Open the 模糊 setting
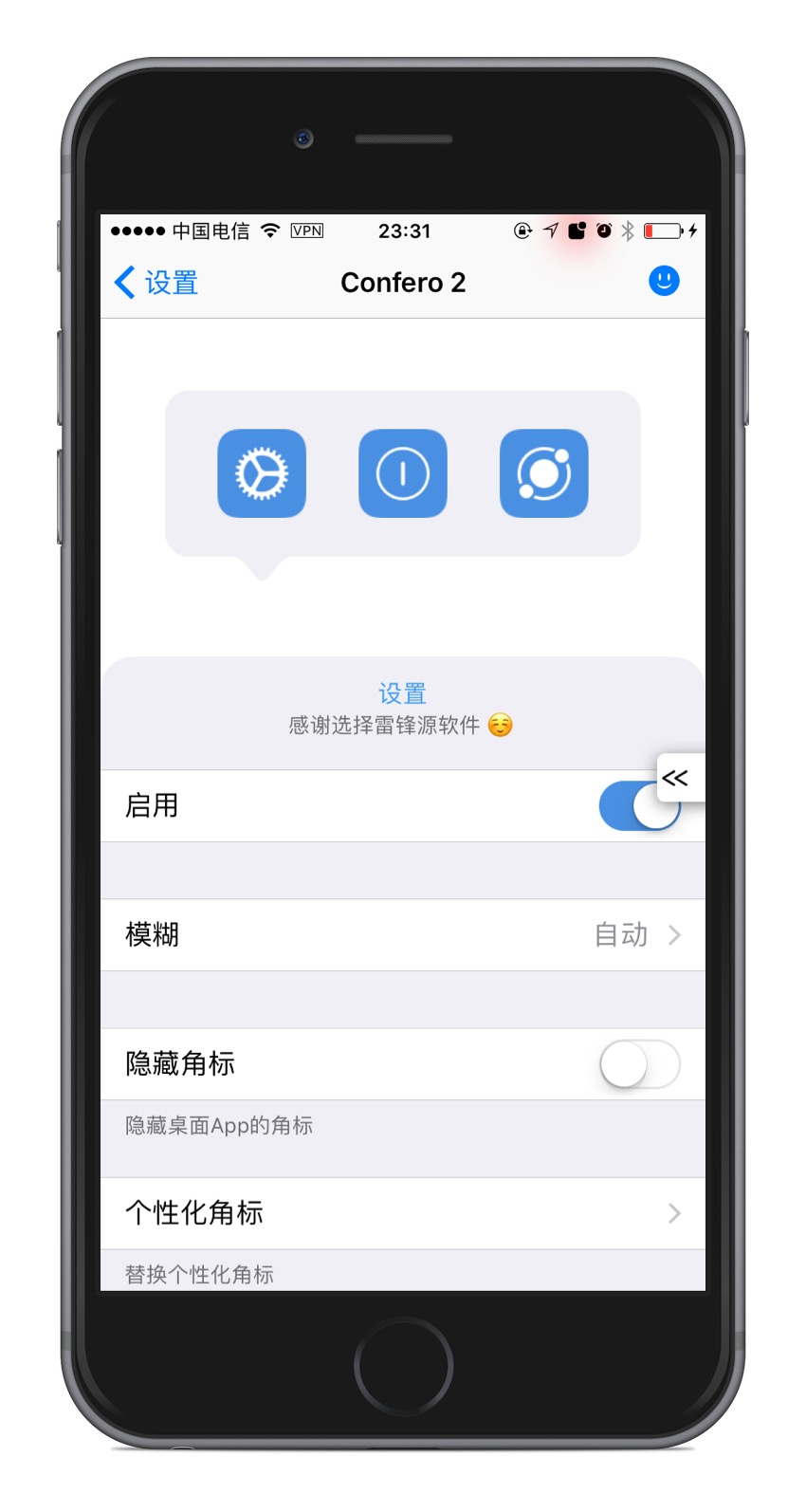Viewport: 806px width, 1512px height. point(402,935)
